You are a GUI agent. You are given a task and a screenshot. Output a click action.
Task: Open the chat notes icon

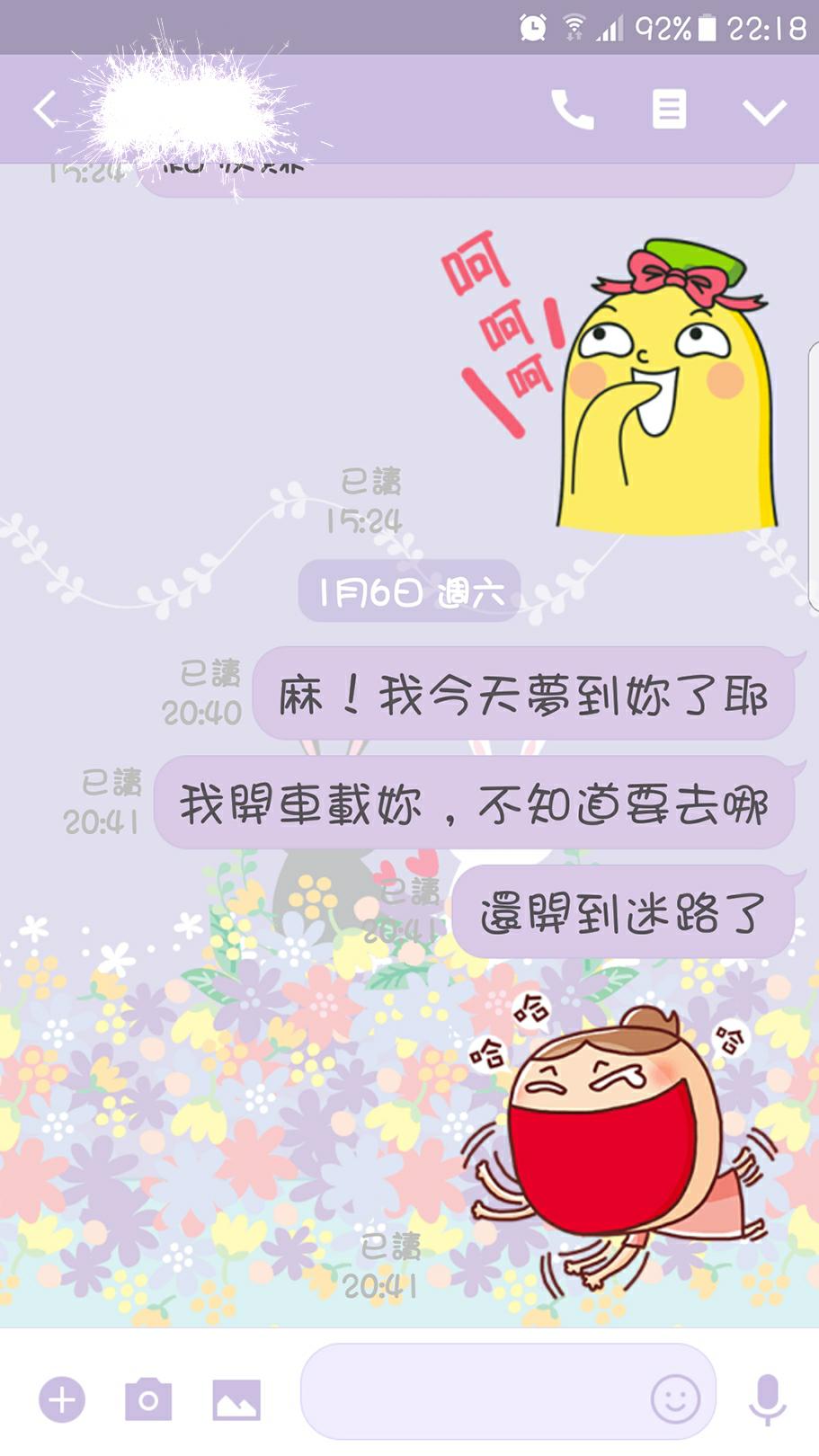(668, 110)
